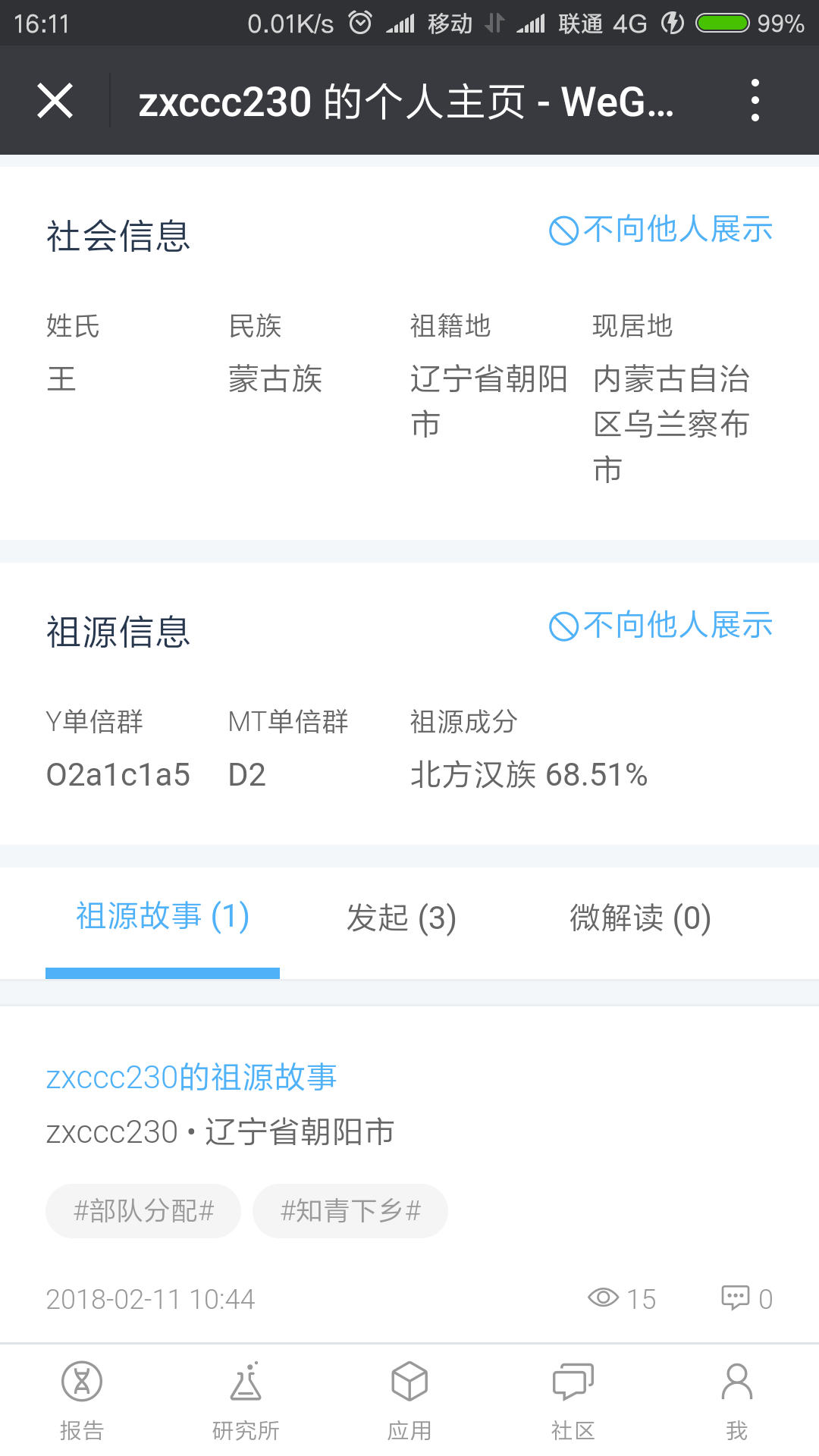This screenshot has width=819, height=1456.
Task: Go to the 我 tab
Action: (737, 1400)
